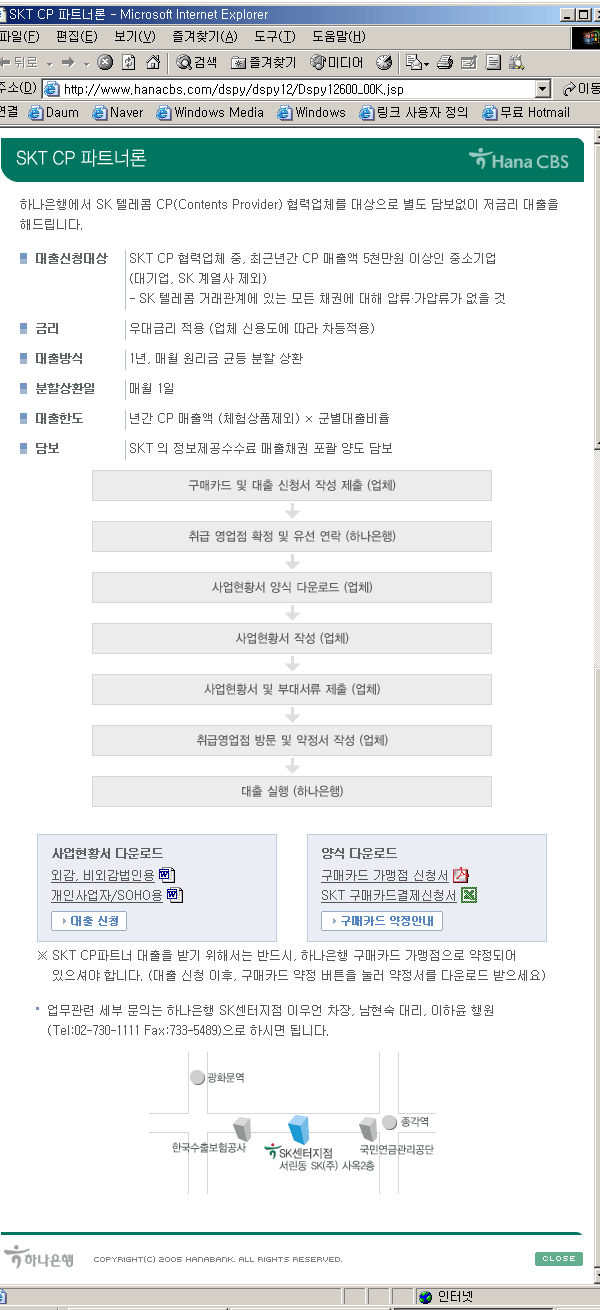600x1310 pixels.
Task: Click the 대출 신청 button
Action: 89,921
